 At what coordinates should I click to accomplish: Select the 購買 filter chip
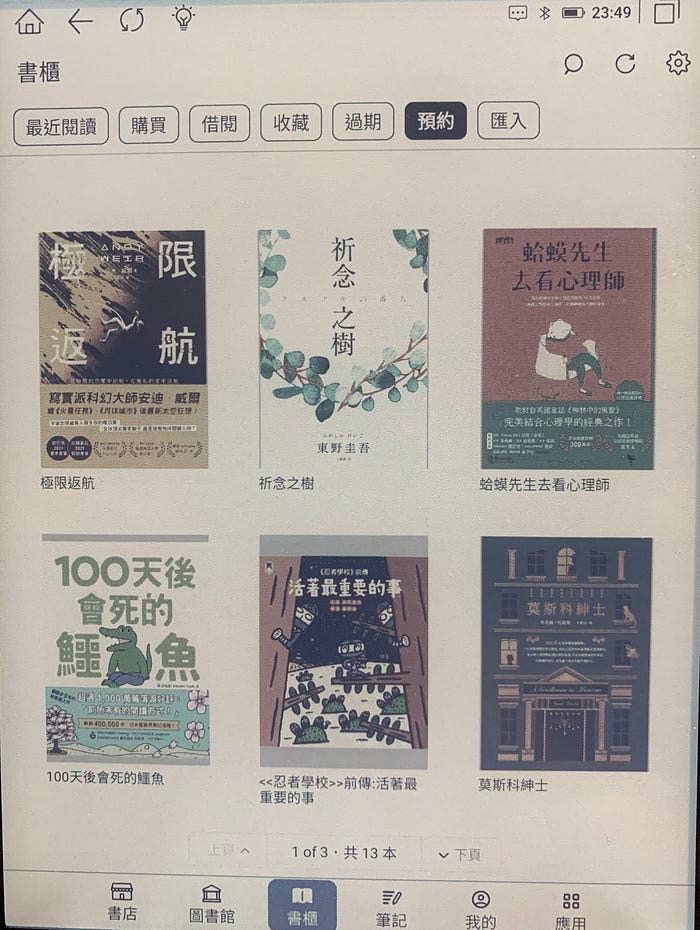pyautogui.click(x=148, y=123)
